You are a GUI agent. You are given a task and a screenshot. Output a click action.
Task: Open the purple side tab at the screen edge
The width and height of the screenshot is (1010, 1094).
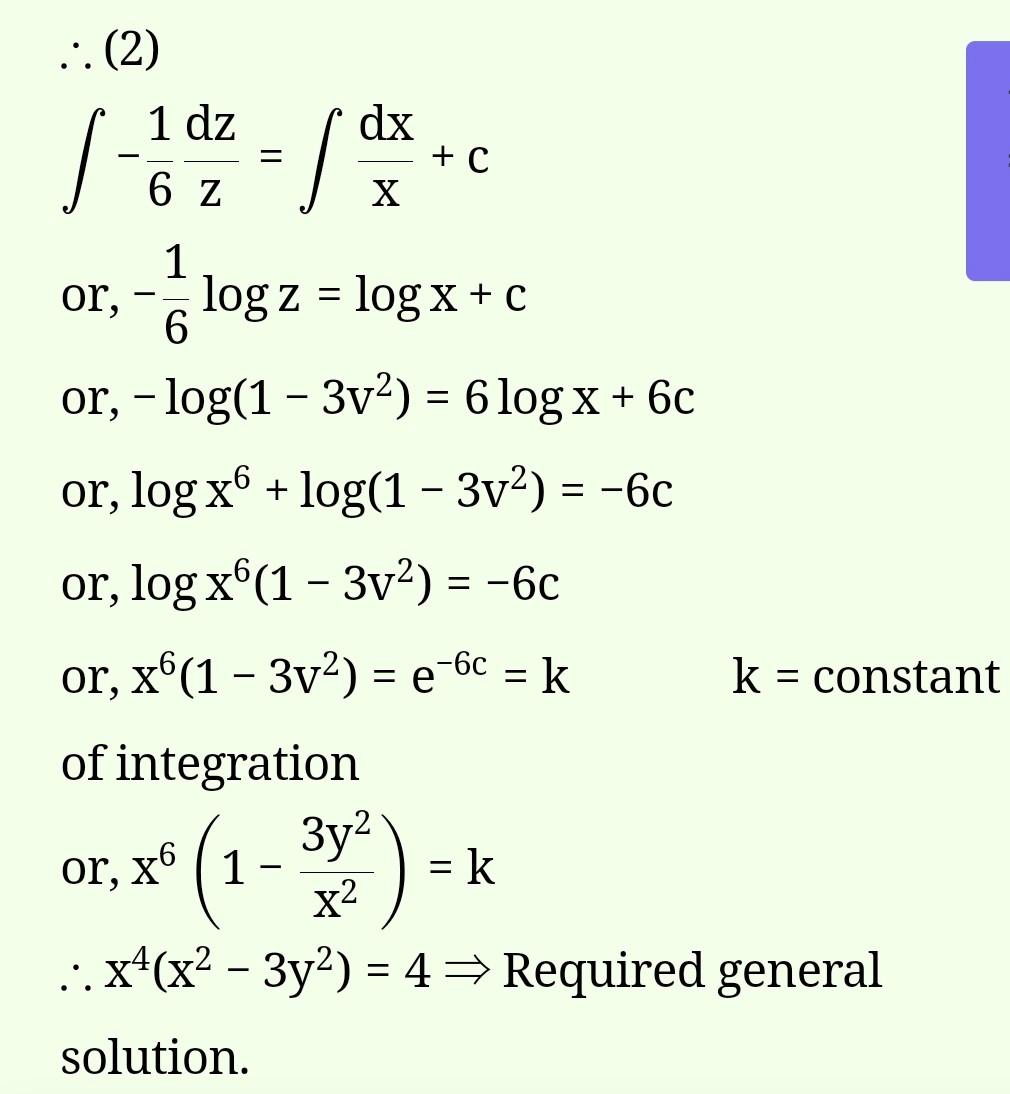point(989,161)
